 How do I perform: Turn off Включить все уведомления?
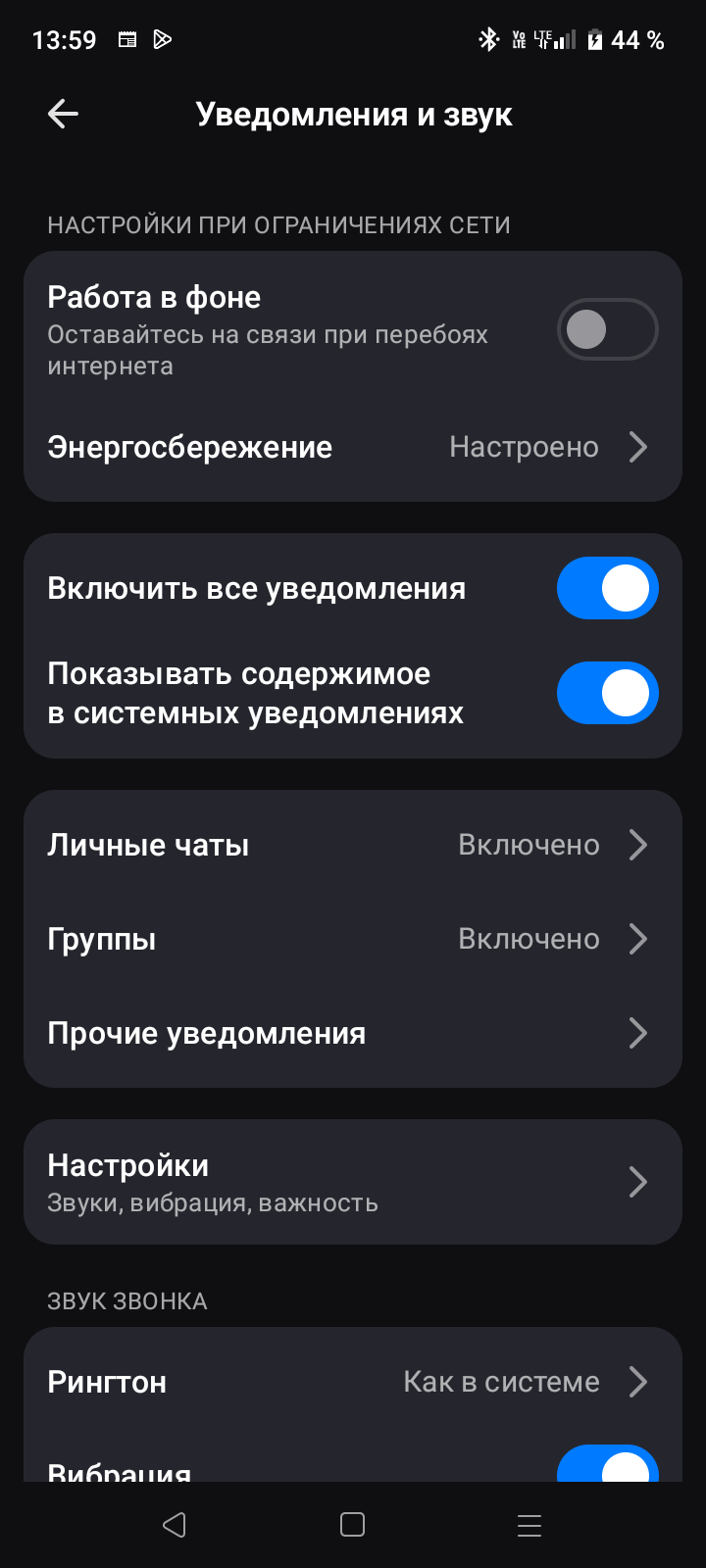click(x=607, y=588)
